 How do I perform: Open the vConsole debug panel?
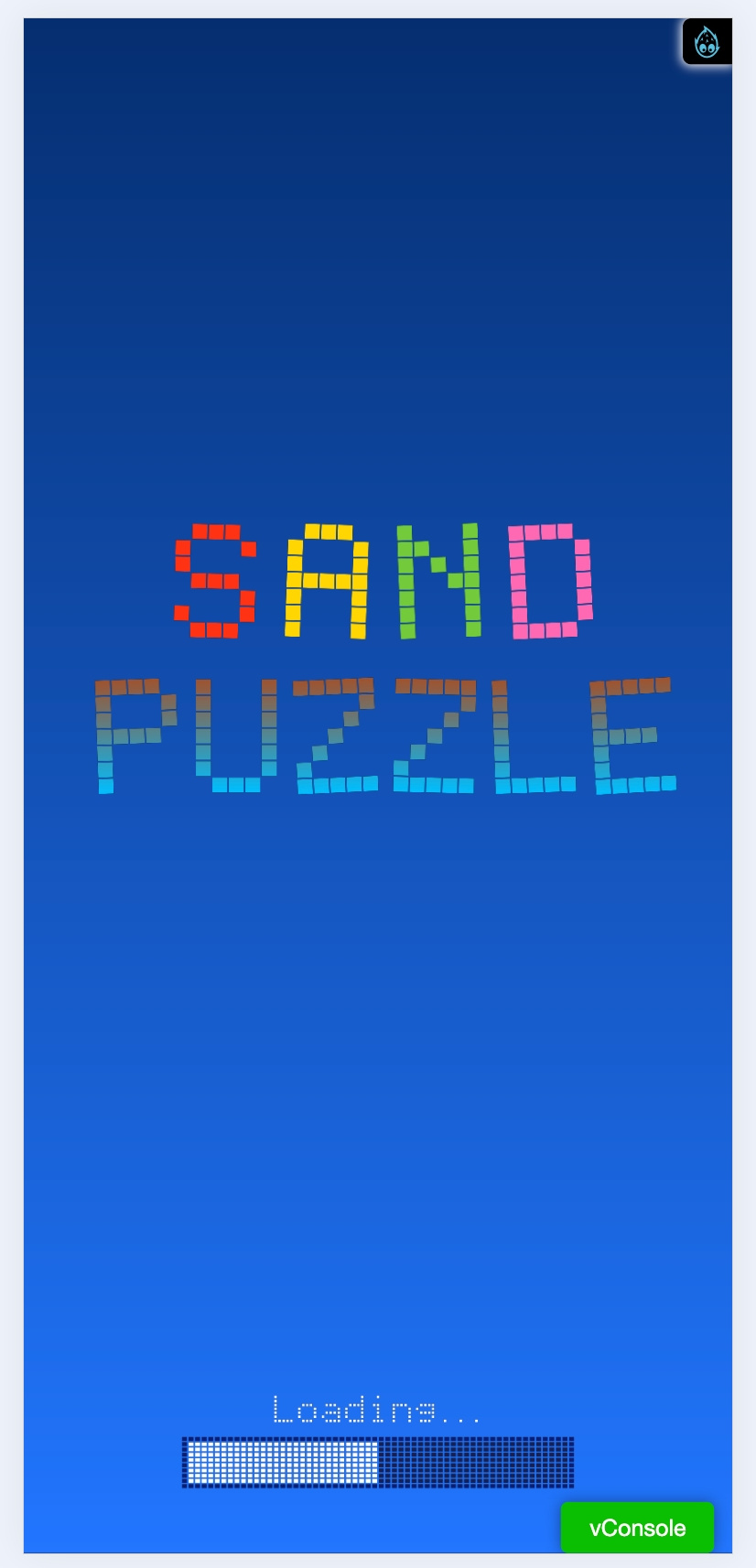click(x=637, y=1528)
